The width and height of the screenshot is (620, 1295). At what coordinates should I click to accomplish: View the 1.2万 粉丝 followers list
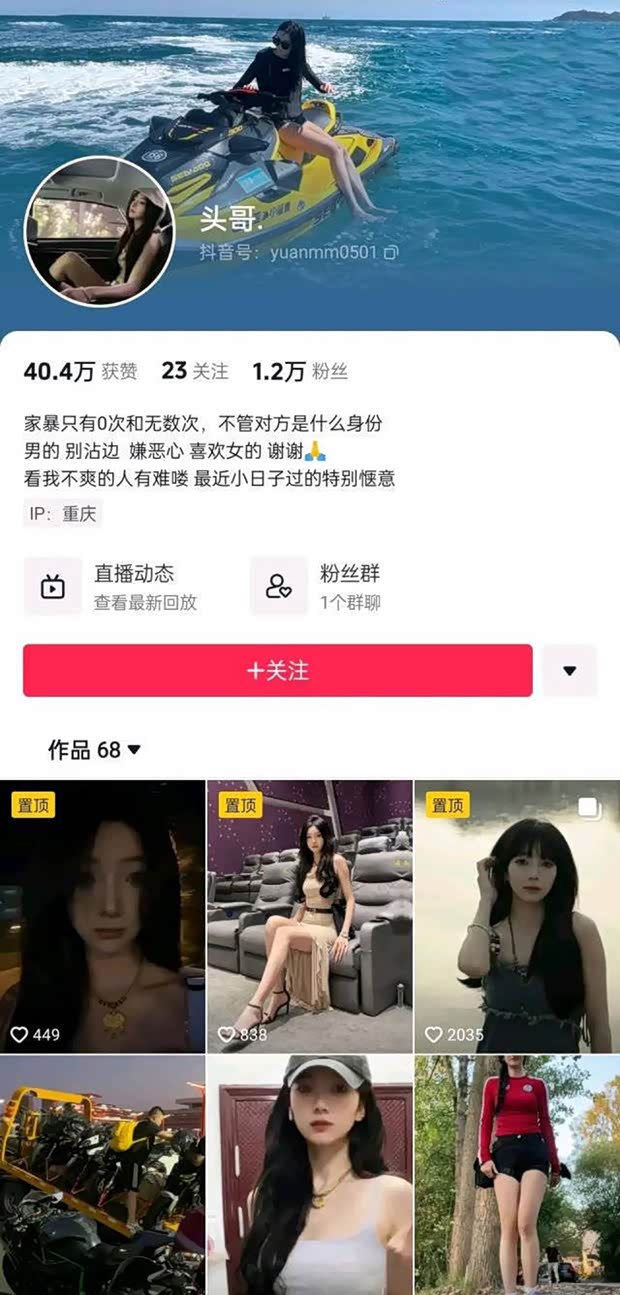coord(300,371)
